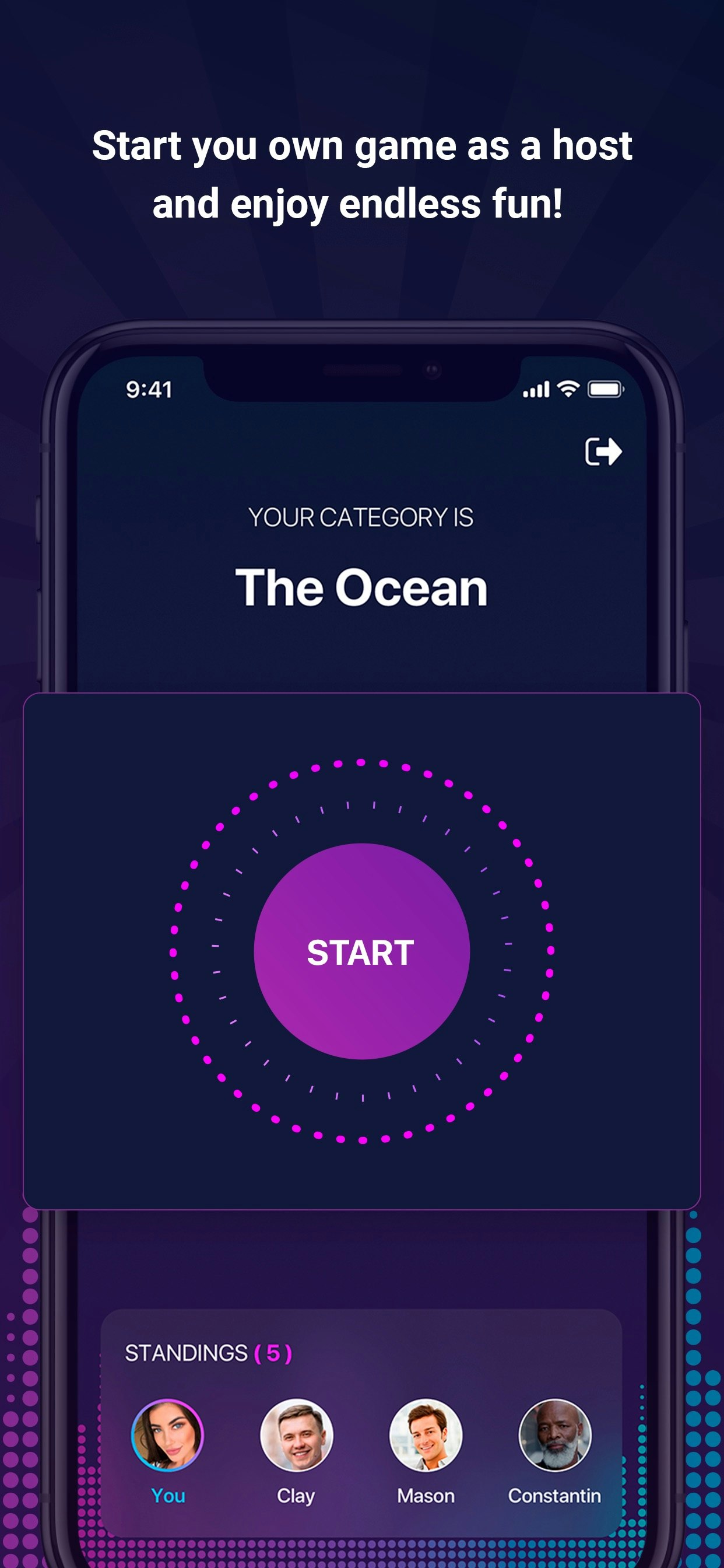This screenshot has width=724, height=1568.
Task: Select the leave room arrow icon
Action: (604, 450)
